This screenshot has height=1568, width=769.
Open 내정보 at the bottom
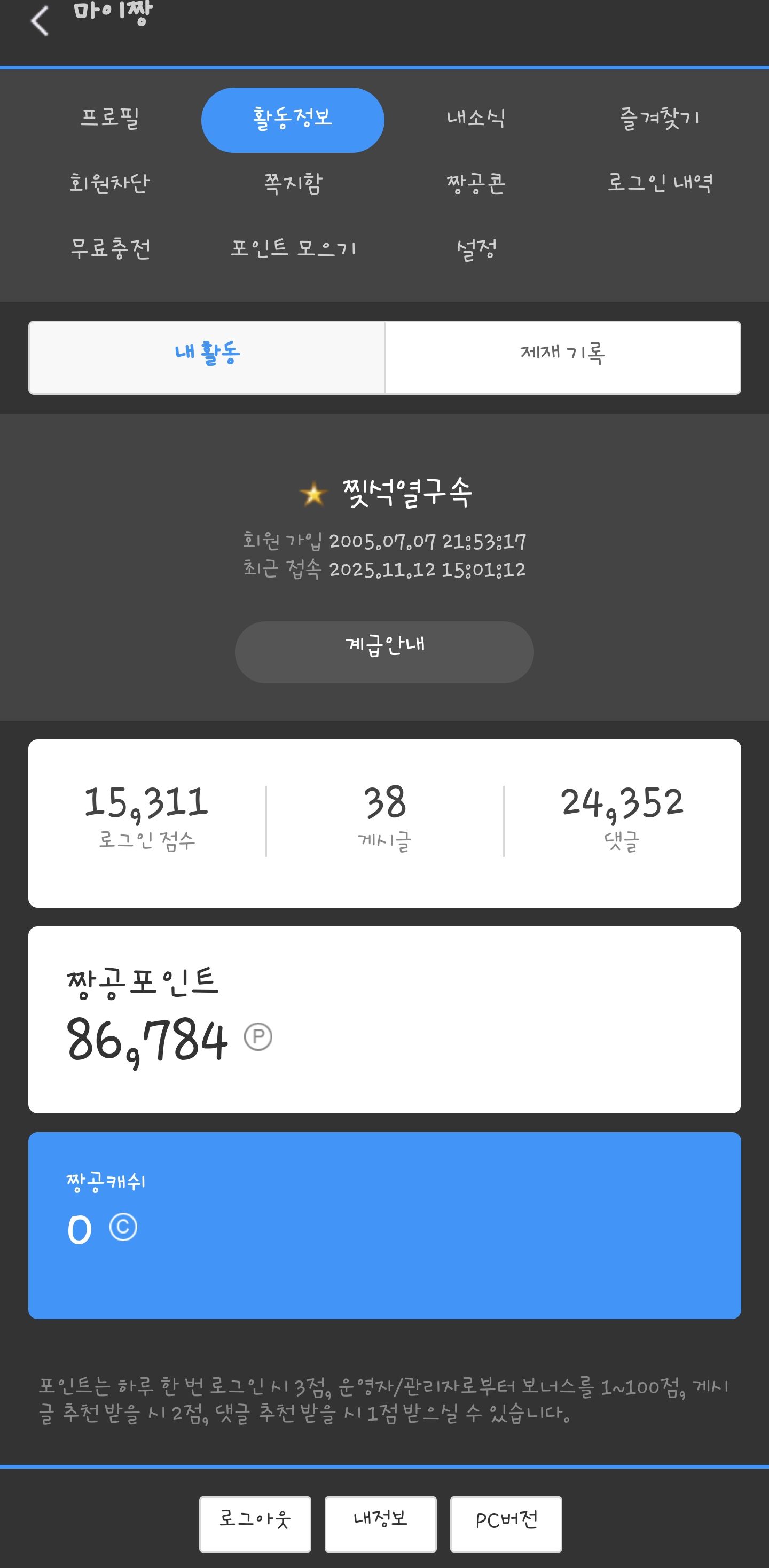coord(380,1524)
